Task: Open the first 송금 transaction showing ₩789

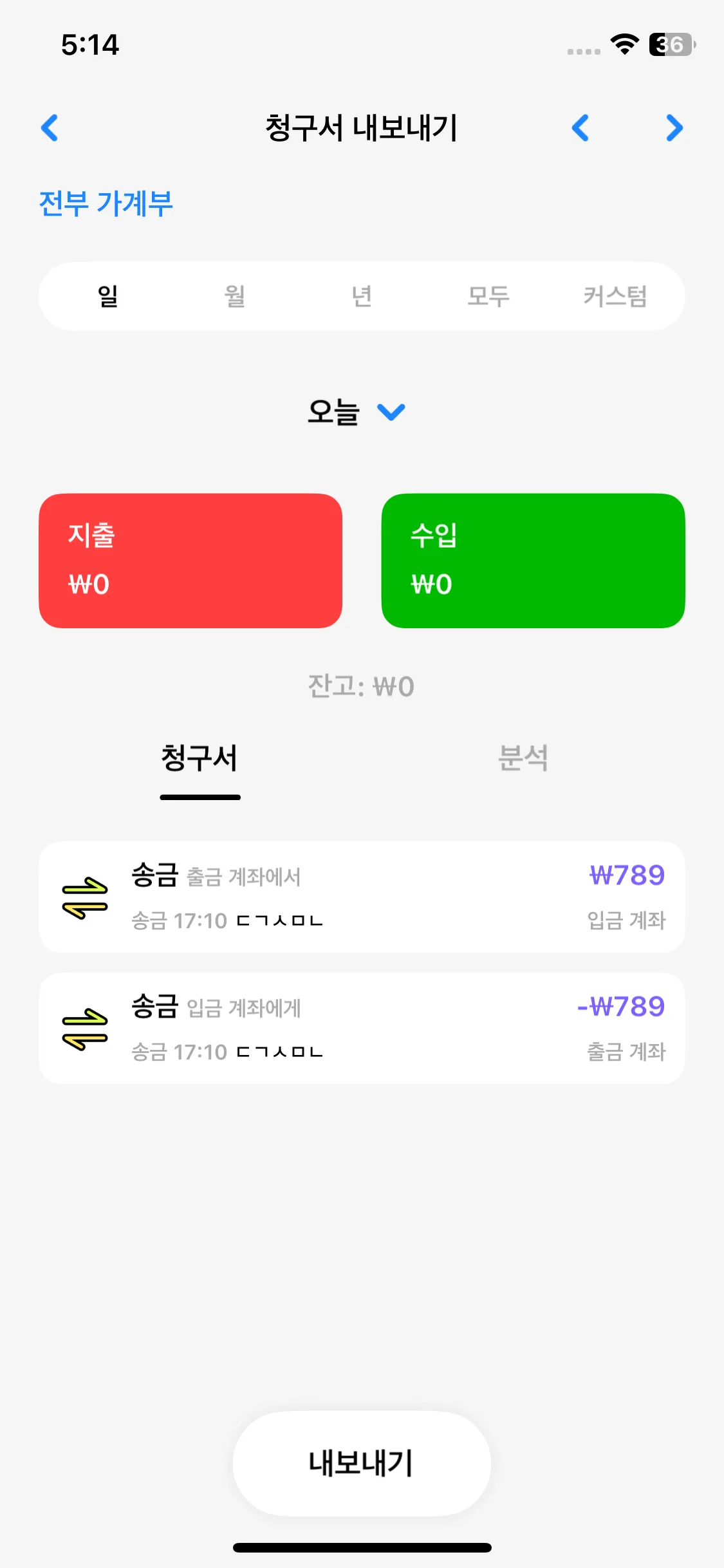Action: tap(362, 897)
